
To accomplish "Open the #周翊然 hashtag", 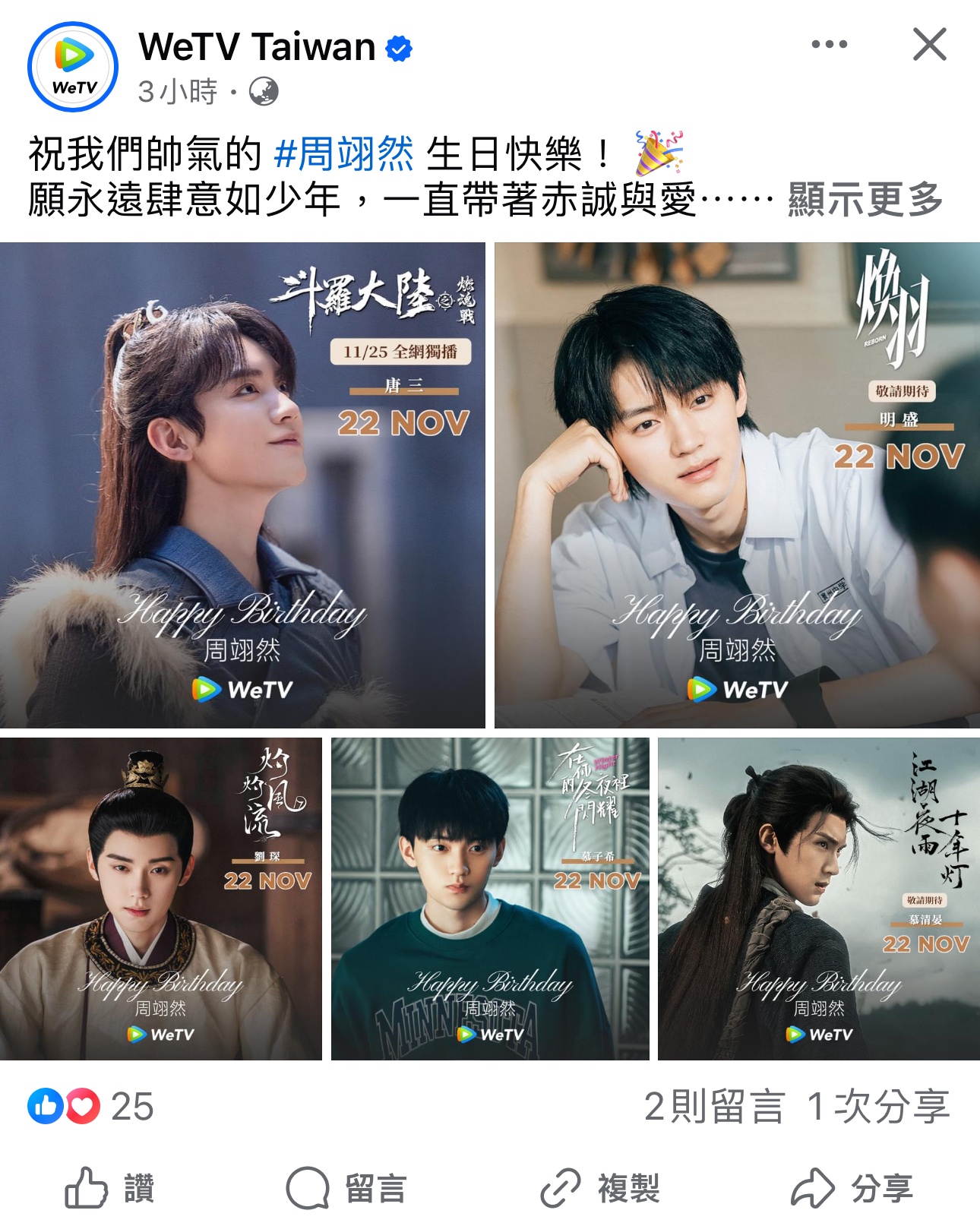I will point(343,153).
